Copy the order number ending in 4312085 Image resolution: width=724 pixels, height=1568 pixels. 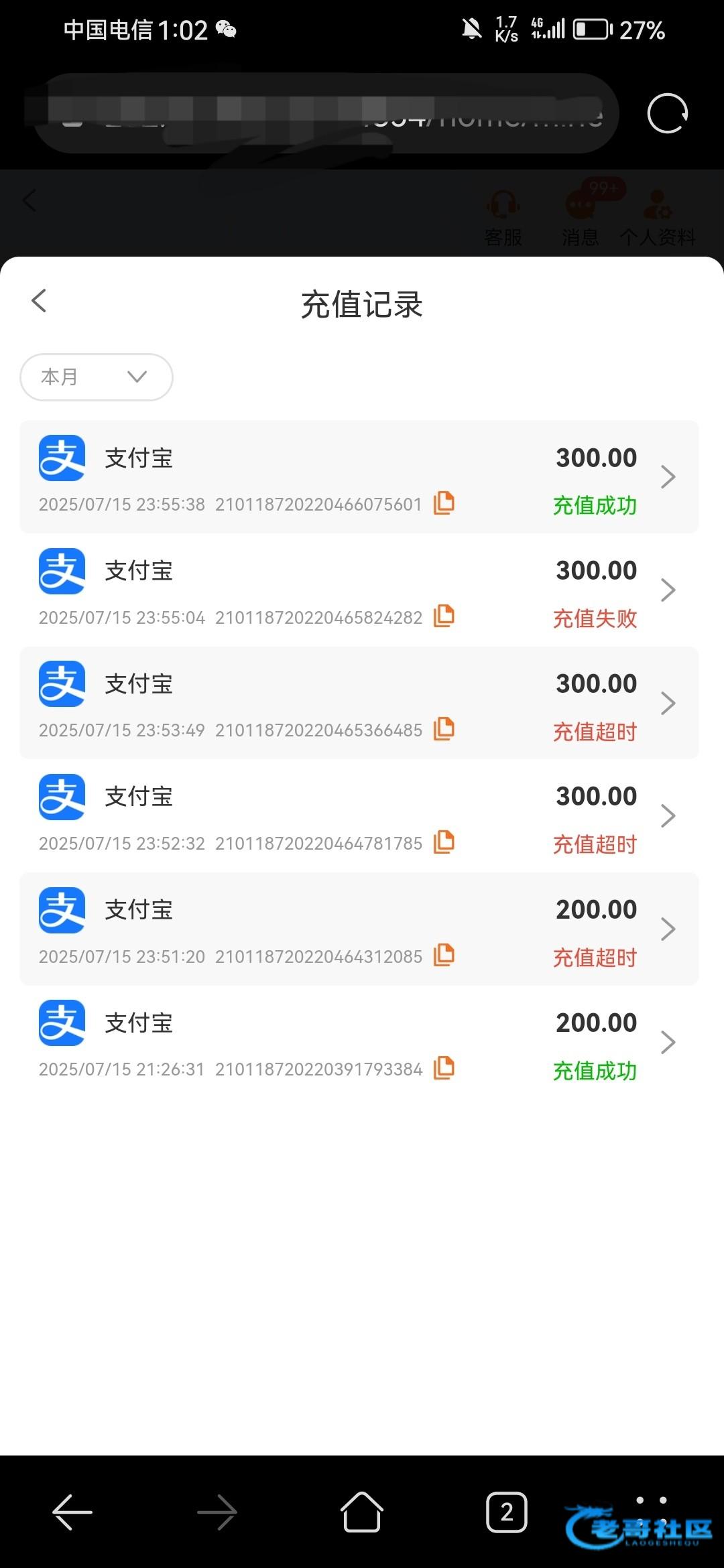tap(444, 955)
